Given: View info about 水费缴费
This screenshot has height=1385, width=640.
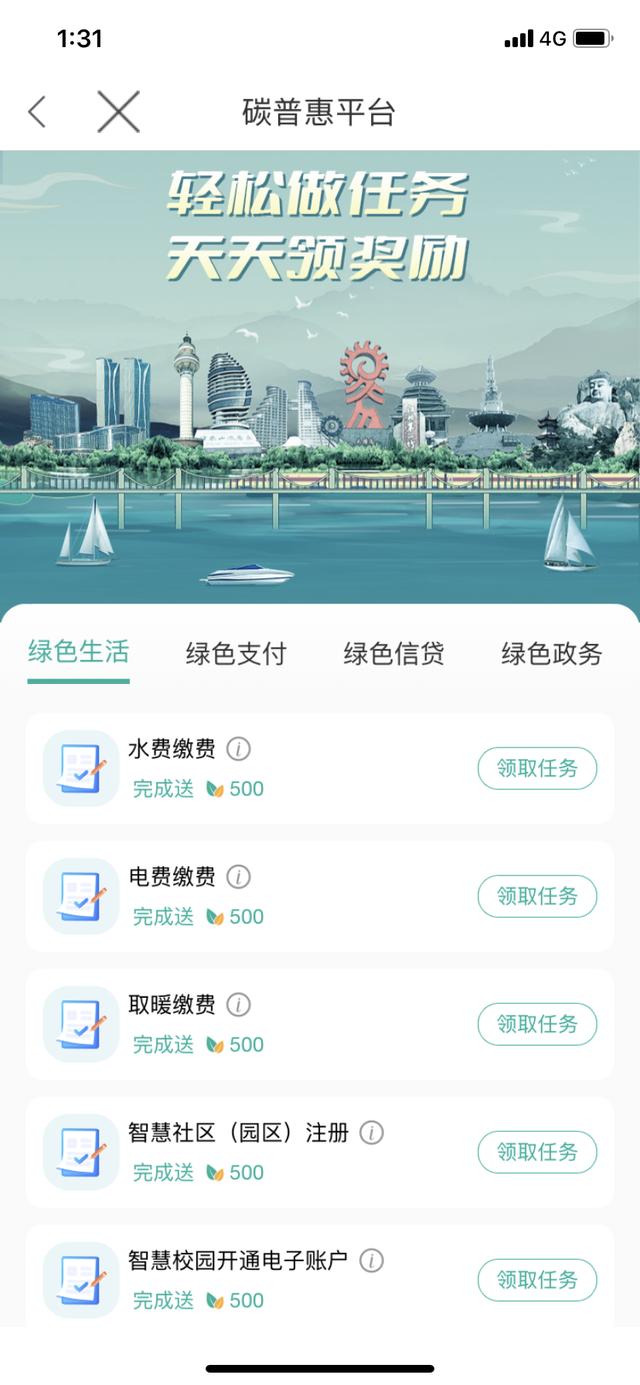Looking at the screenshot, I should click(x=238, y=749).
